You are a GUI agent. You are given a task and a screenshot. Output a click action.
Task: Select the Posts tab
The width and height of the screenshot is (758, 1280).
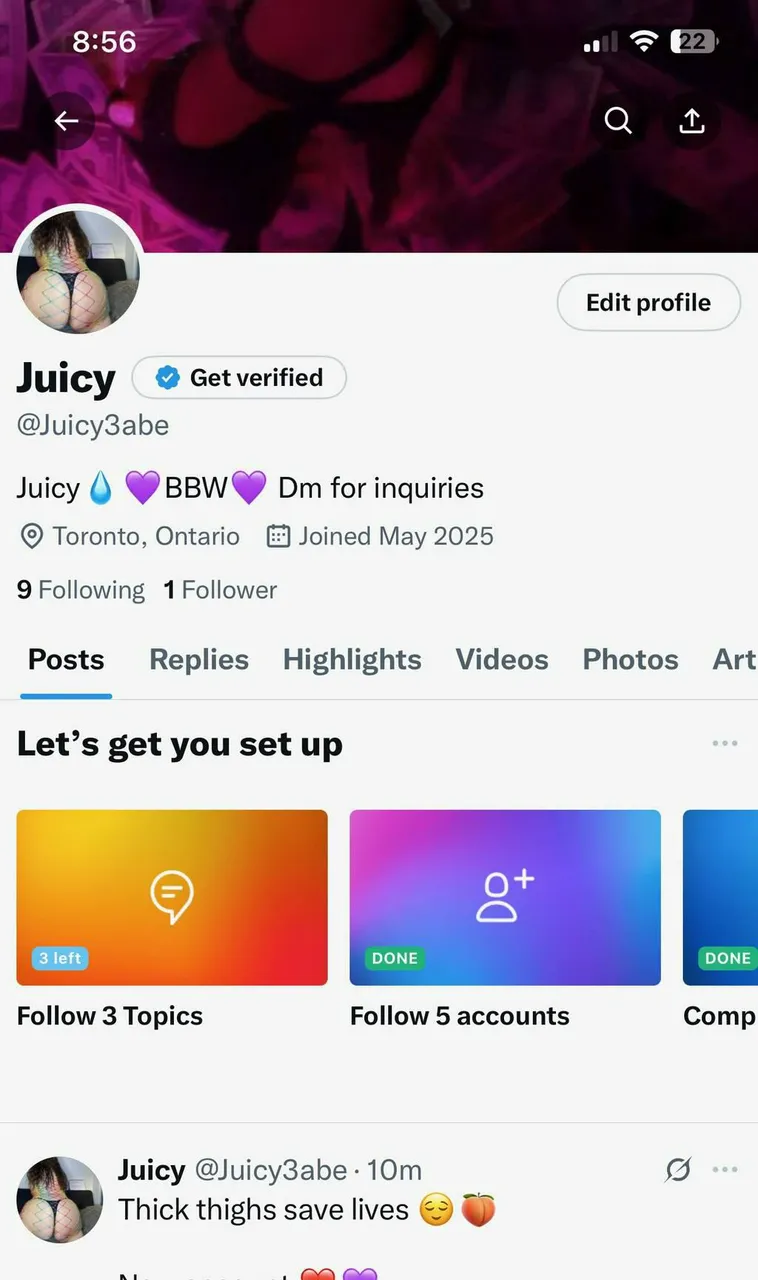pos(66,659)
